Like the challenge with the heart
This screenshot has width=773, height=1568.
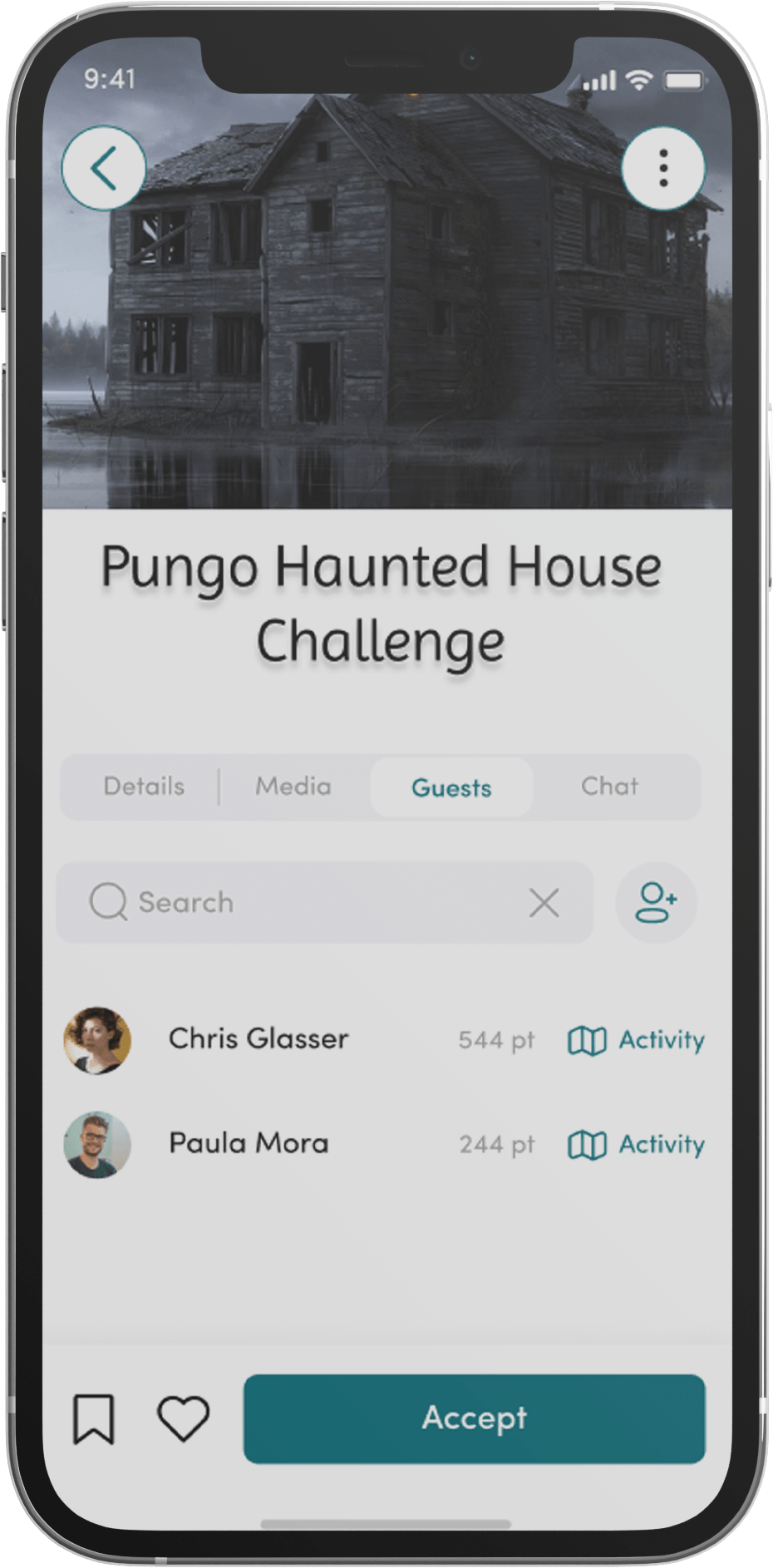[x=183, y=1418]
